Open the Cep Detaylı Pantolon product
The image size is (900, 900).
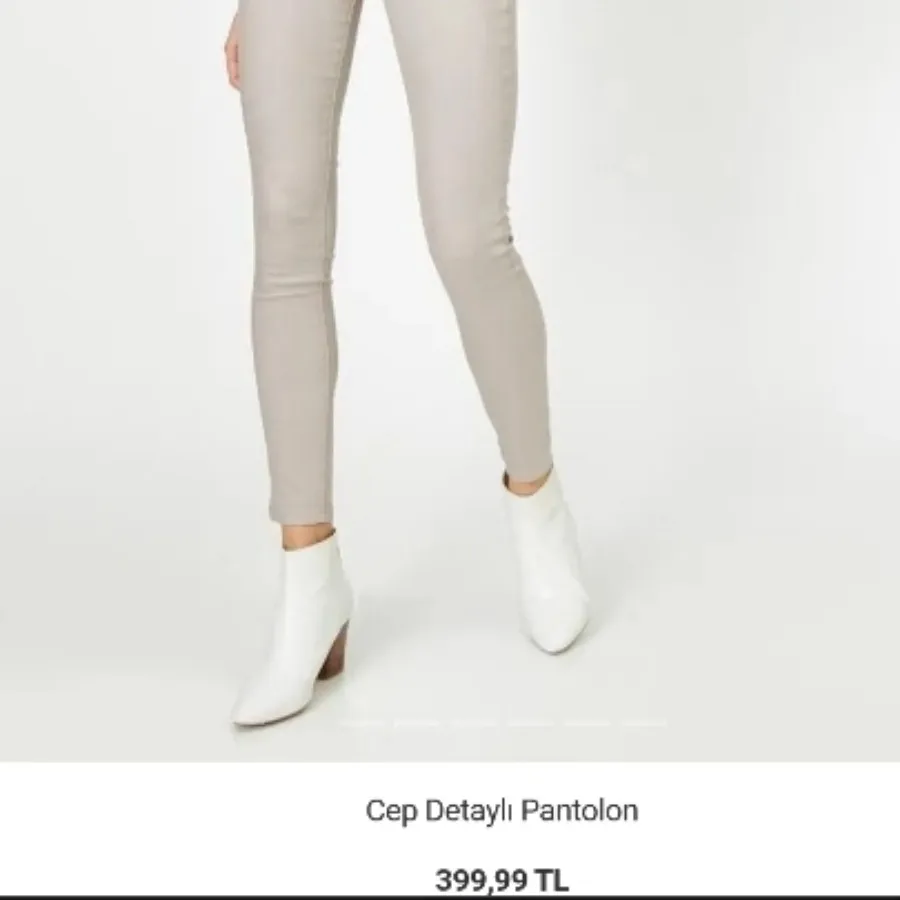point(501,810)
